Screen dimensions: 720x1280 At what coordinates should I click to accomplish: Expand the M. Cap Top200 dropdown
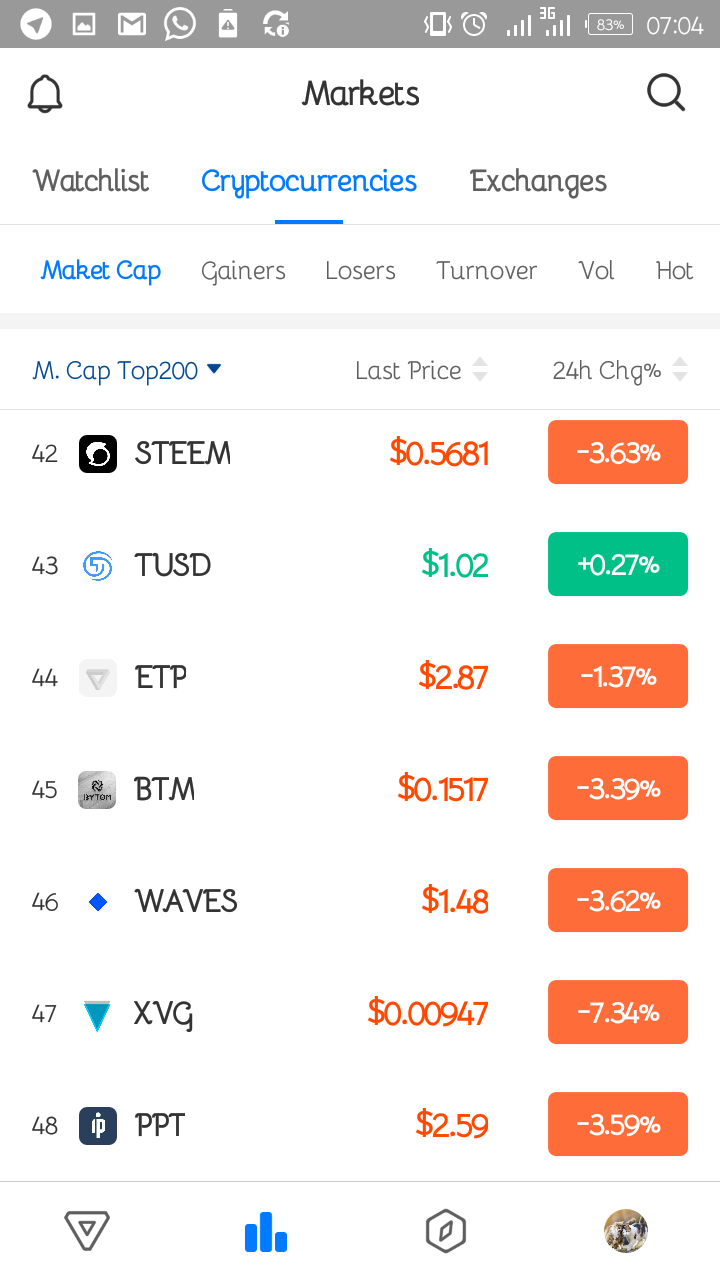pos(127,371)
